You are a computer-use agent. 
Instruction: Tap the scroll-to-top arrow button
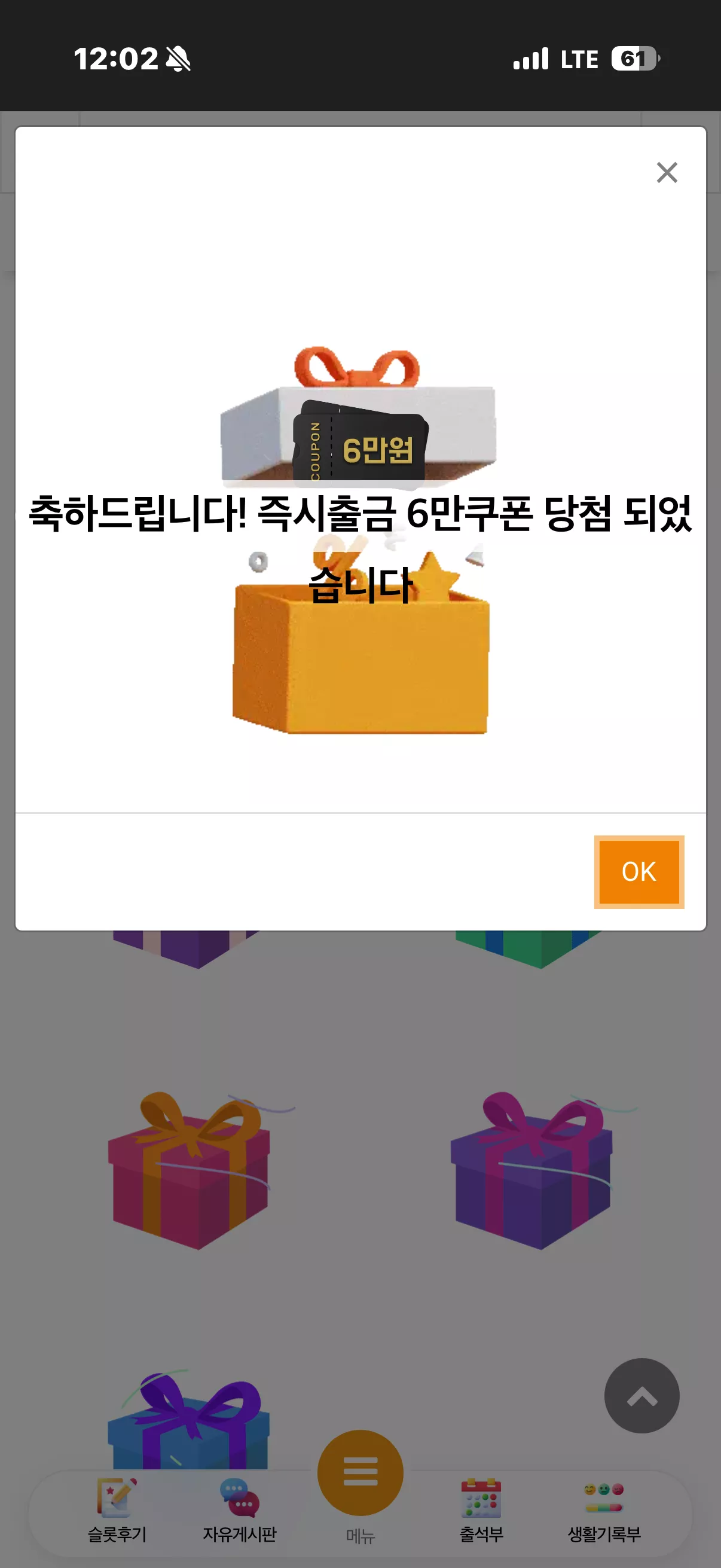[x=641, y=1396]
